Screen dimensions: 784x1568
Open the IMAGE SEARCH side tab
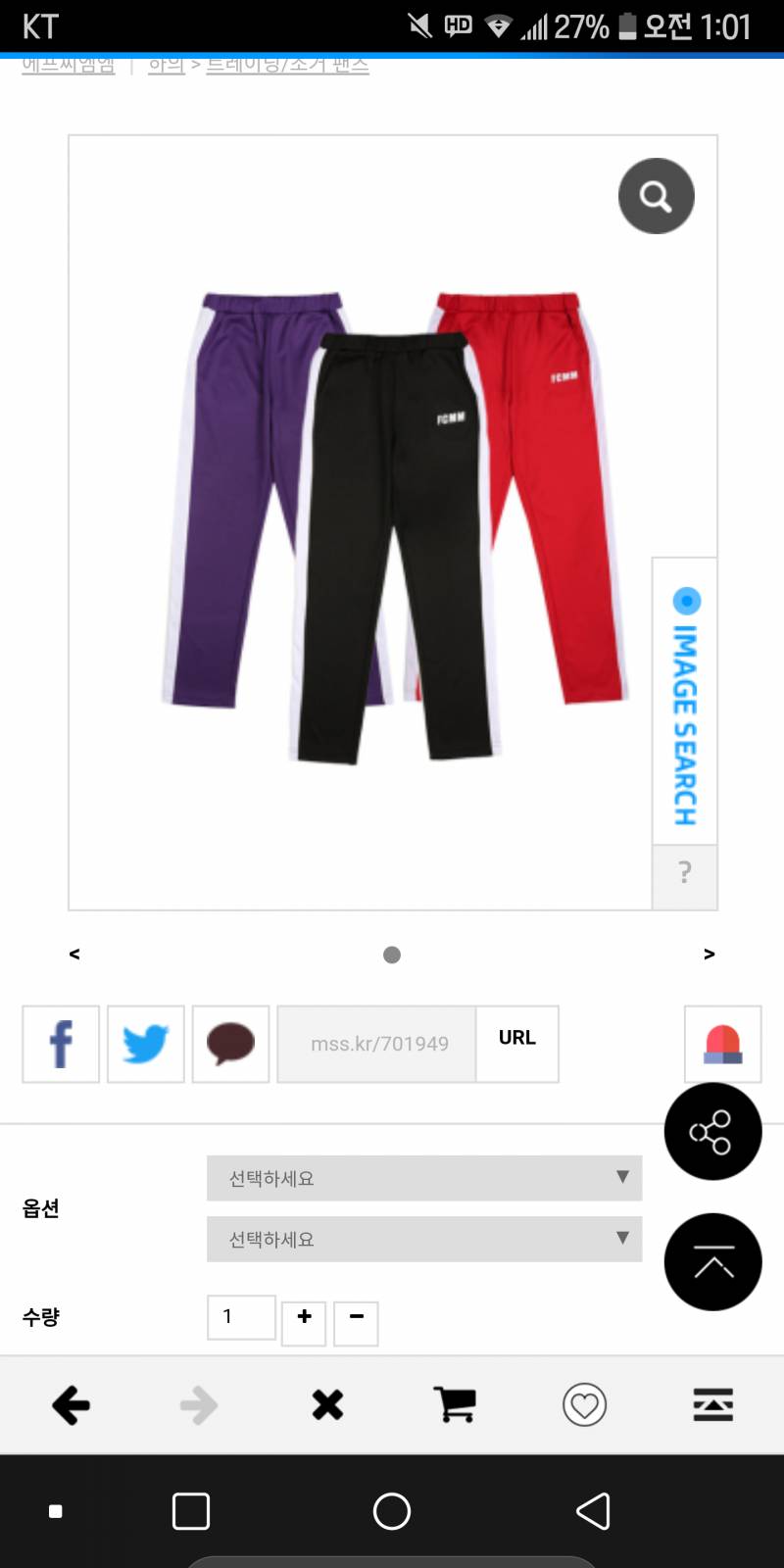point(685,703)
